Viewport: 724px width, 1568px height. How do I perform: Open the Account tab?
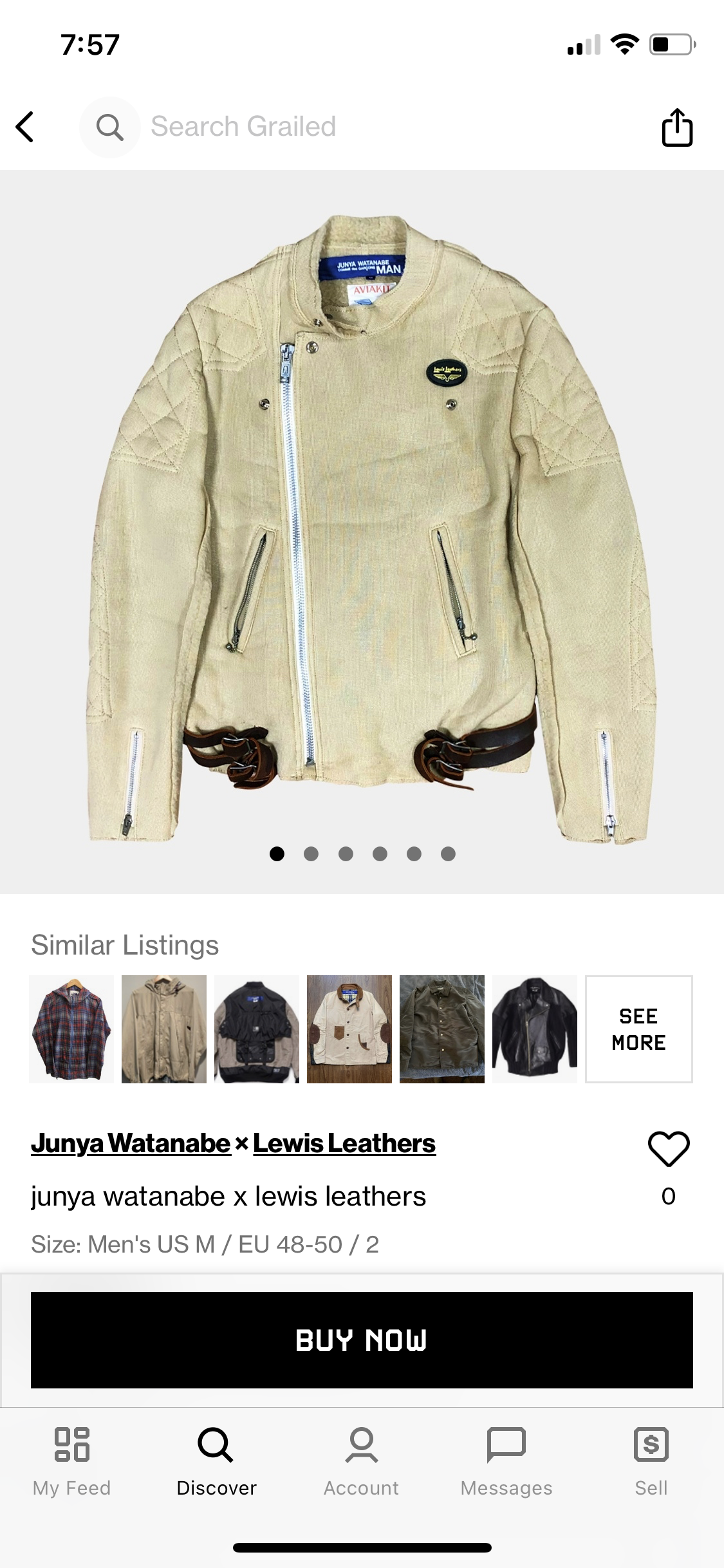point(361,1461)
